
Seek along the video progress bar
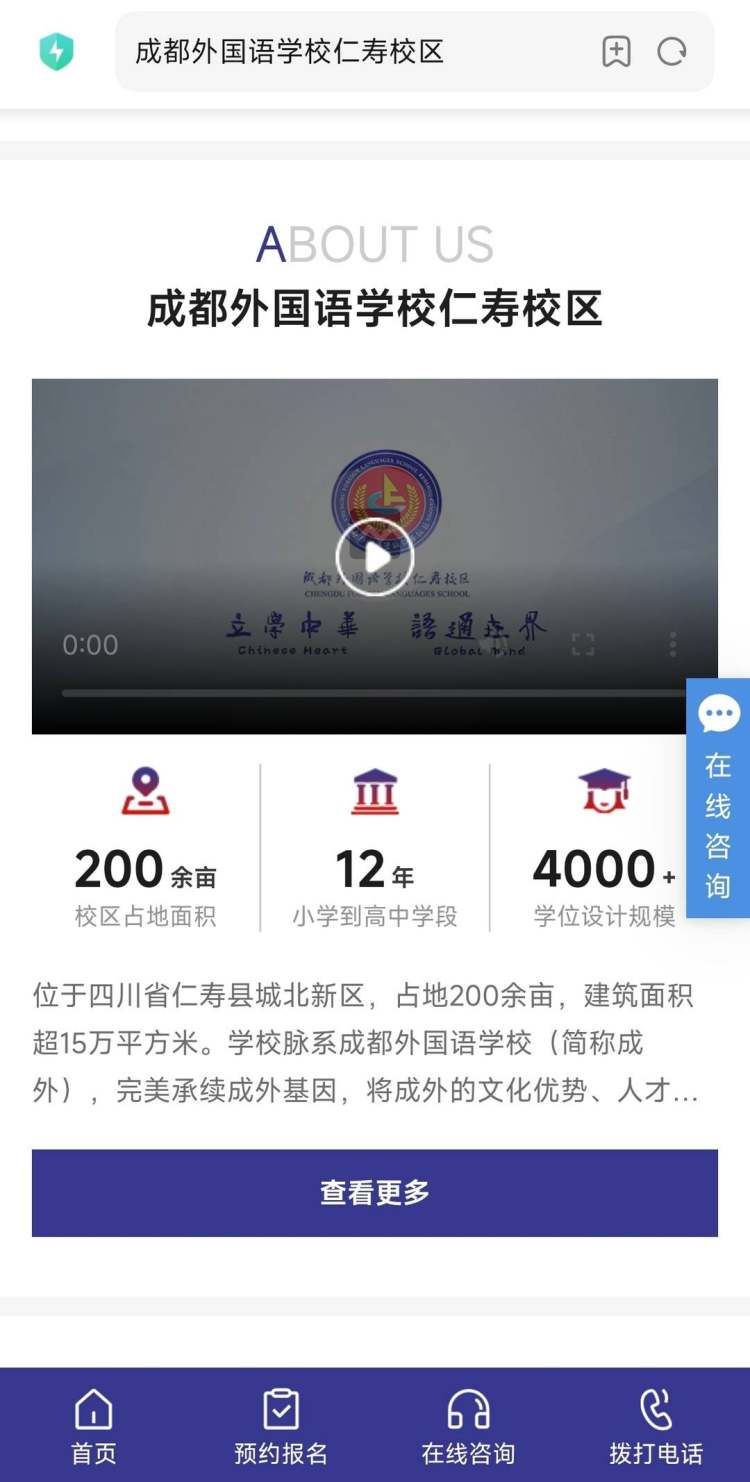(372, 692)
